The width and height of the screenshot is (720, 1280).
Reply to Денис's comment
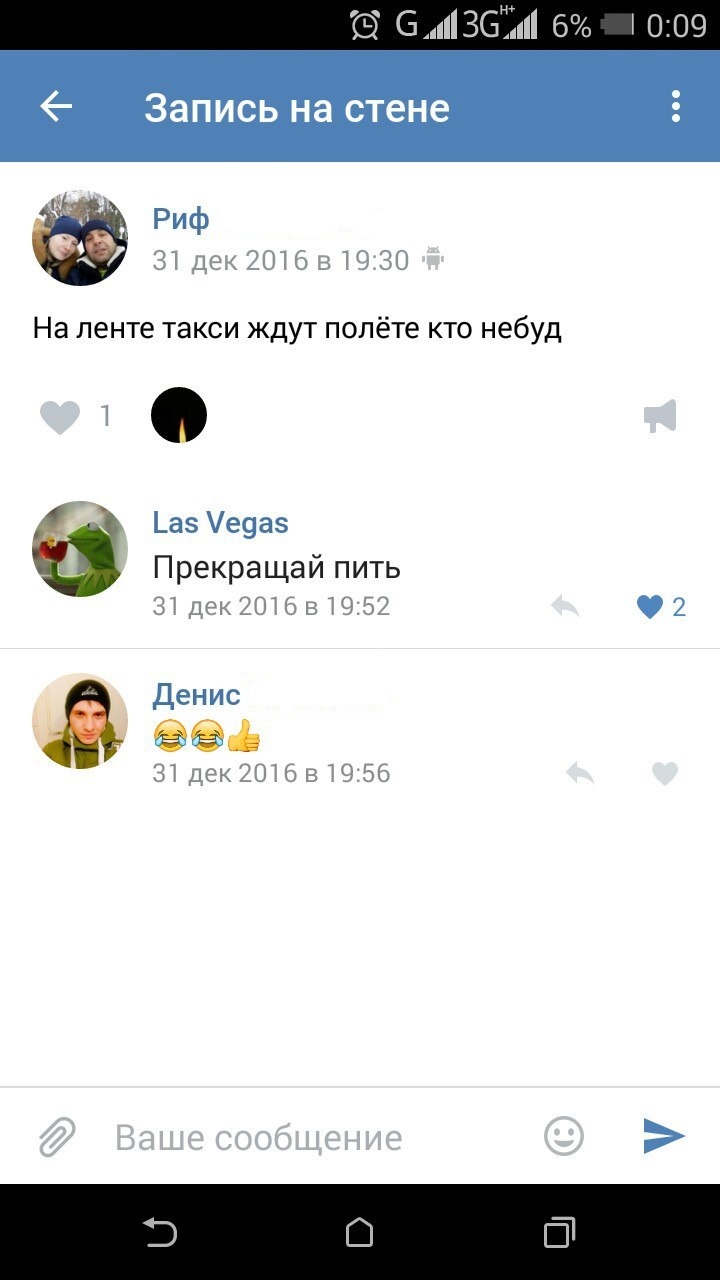[x=580, y=773]
